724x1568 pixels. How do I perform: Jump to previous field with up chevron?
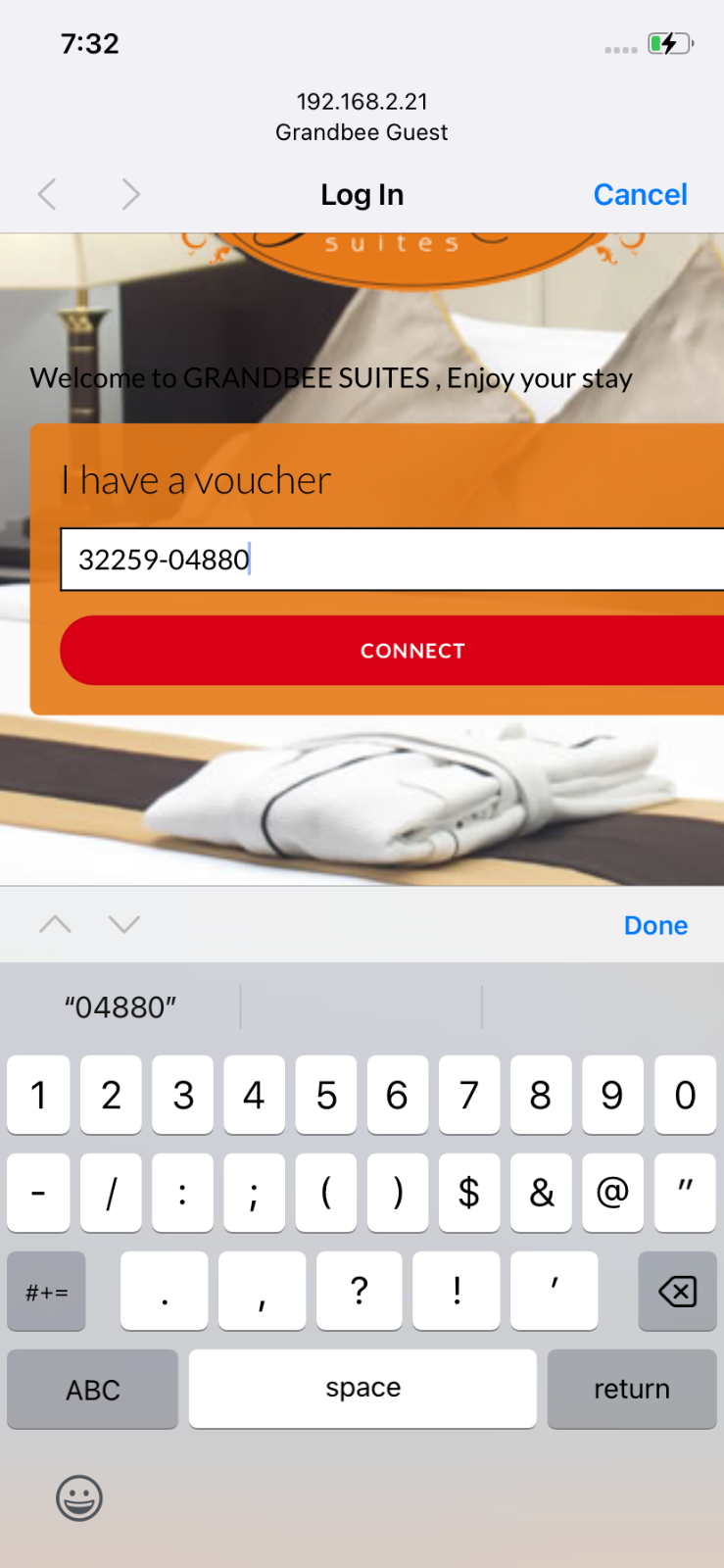pyautogui.click(x=55, y=924)
